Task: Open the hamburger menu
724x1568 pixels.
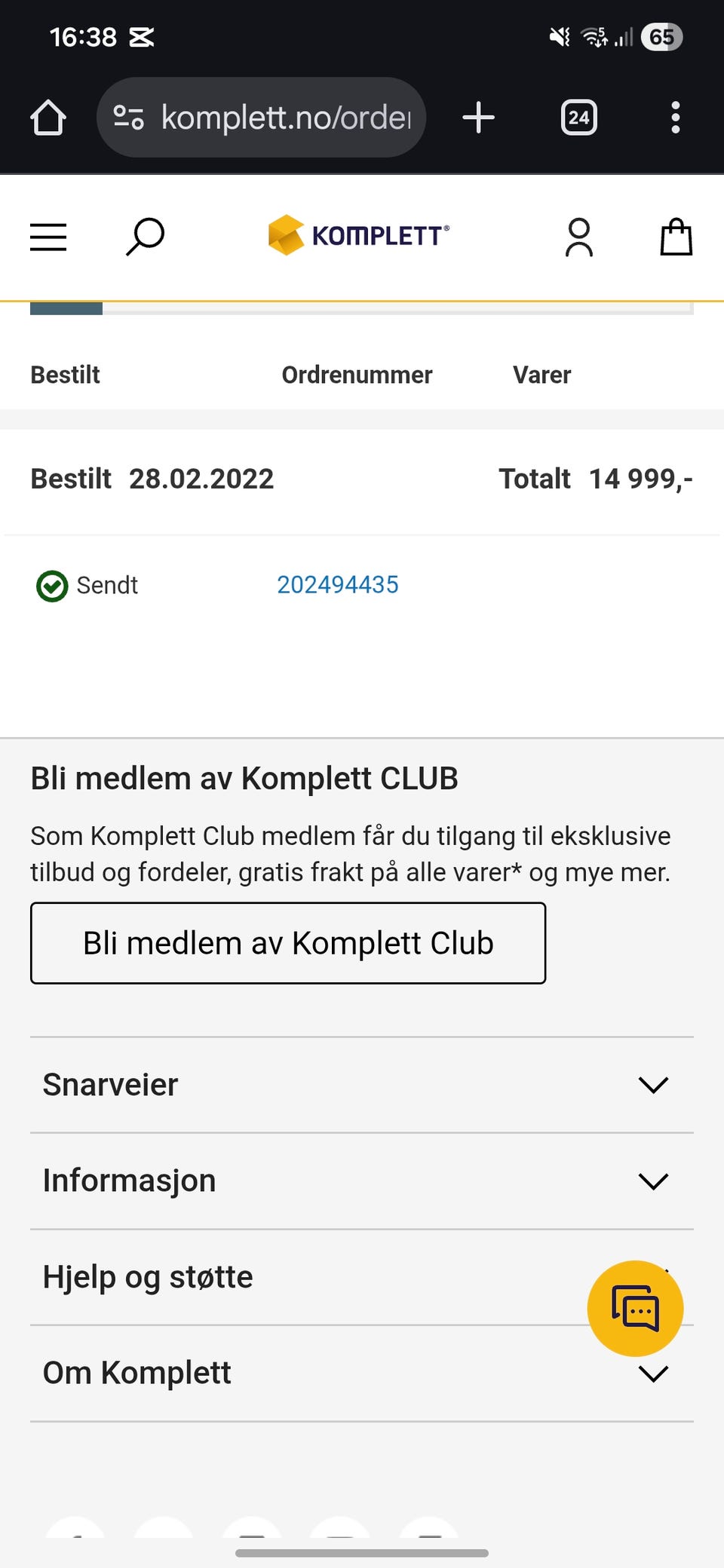Action: [48, 237]
